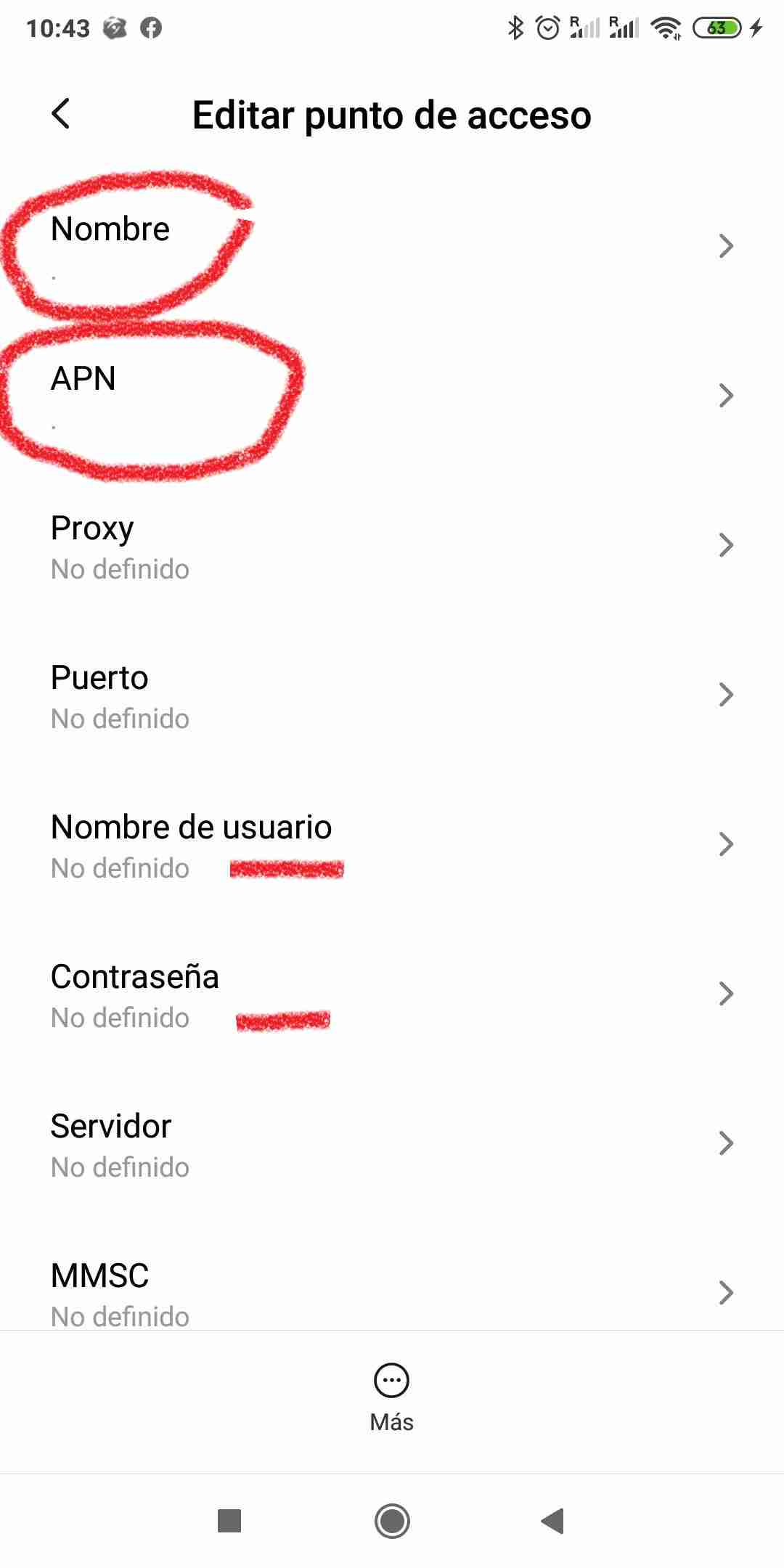The image size is (784, 1568).
Task: Open the Puerto field
Action: pyautogui.click(x=392, y=695)
